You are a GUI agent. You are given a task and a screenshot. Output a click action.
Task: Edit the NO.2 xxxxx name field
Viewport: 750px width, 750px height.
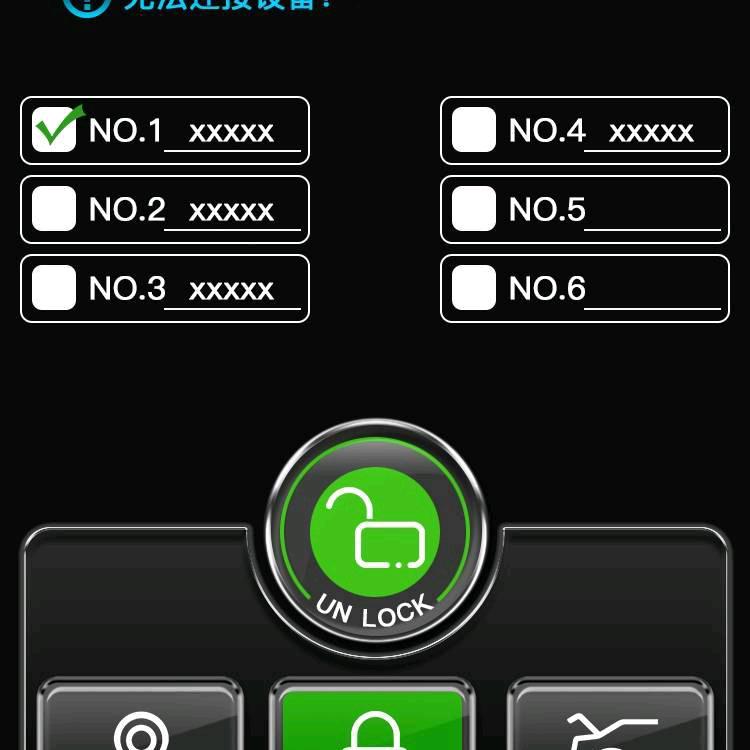[x=232, y=210]
